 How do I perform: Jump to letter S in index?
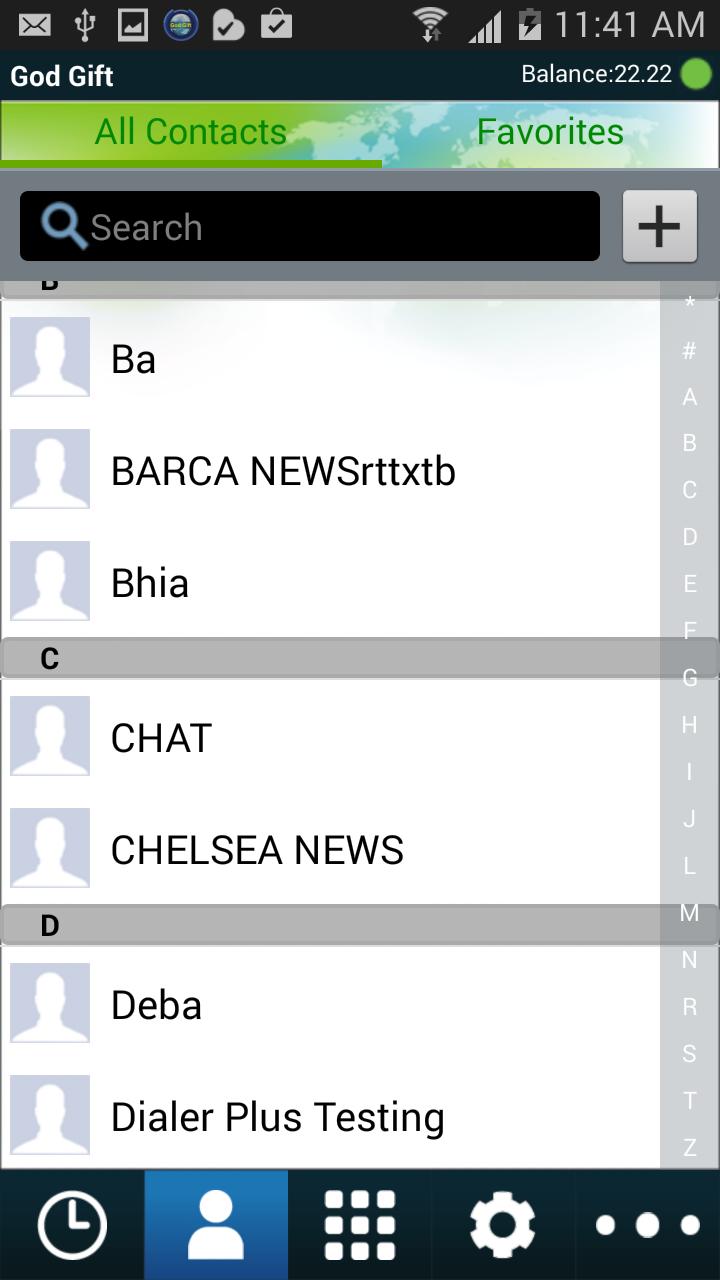click(689, 1053)
